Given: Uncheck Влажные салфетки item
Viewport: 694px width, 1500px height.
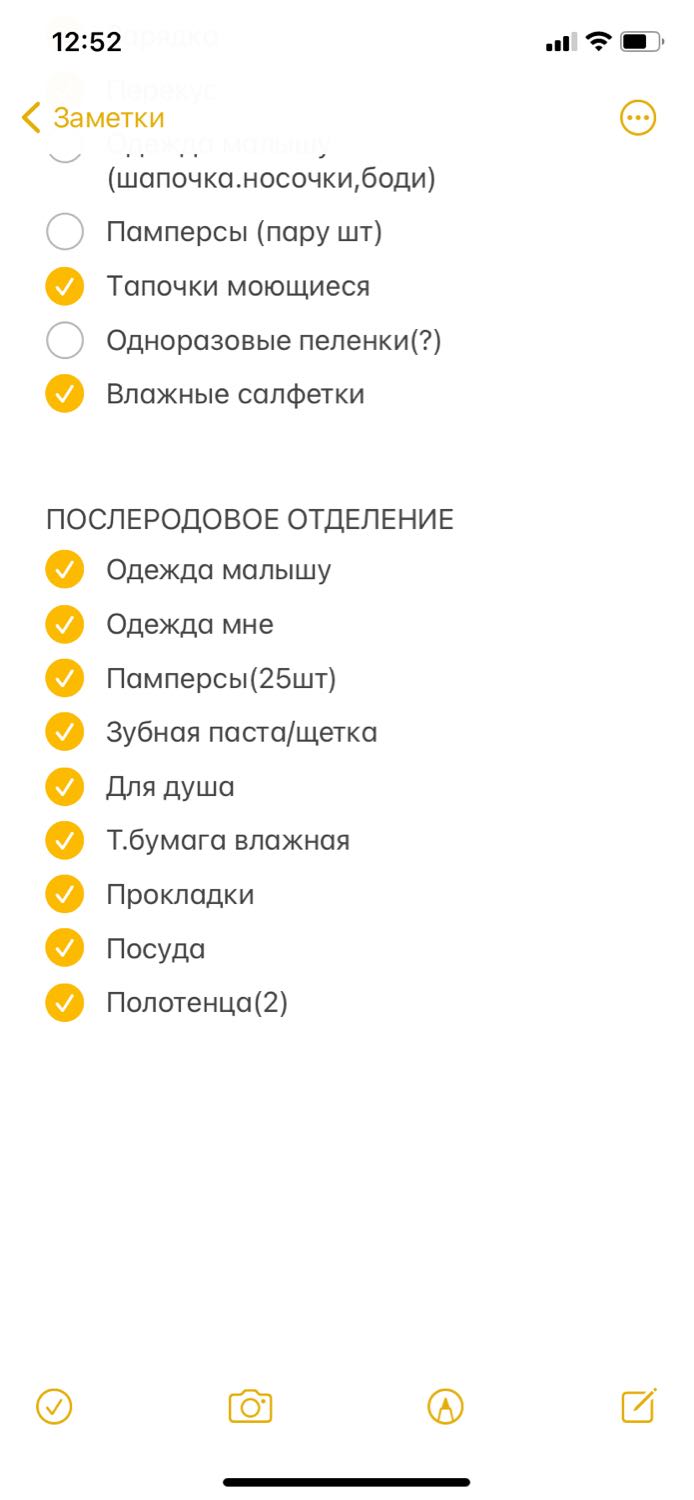Looking at the screenshot, I should (65, 394).
